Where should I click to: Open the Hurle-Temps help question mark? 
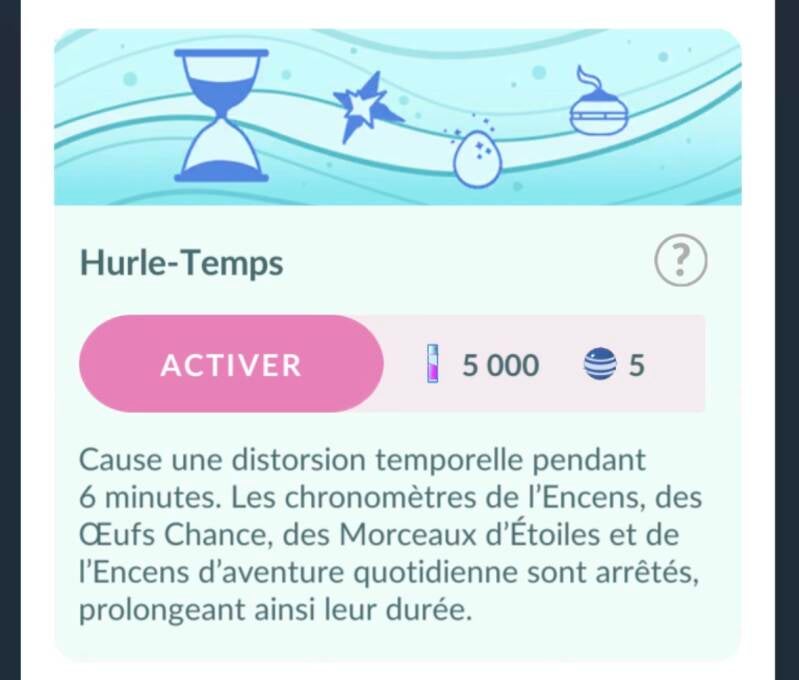click(x=680, y=259)
